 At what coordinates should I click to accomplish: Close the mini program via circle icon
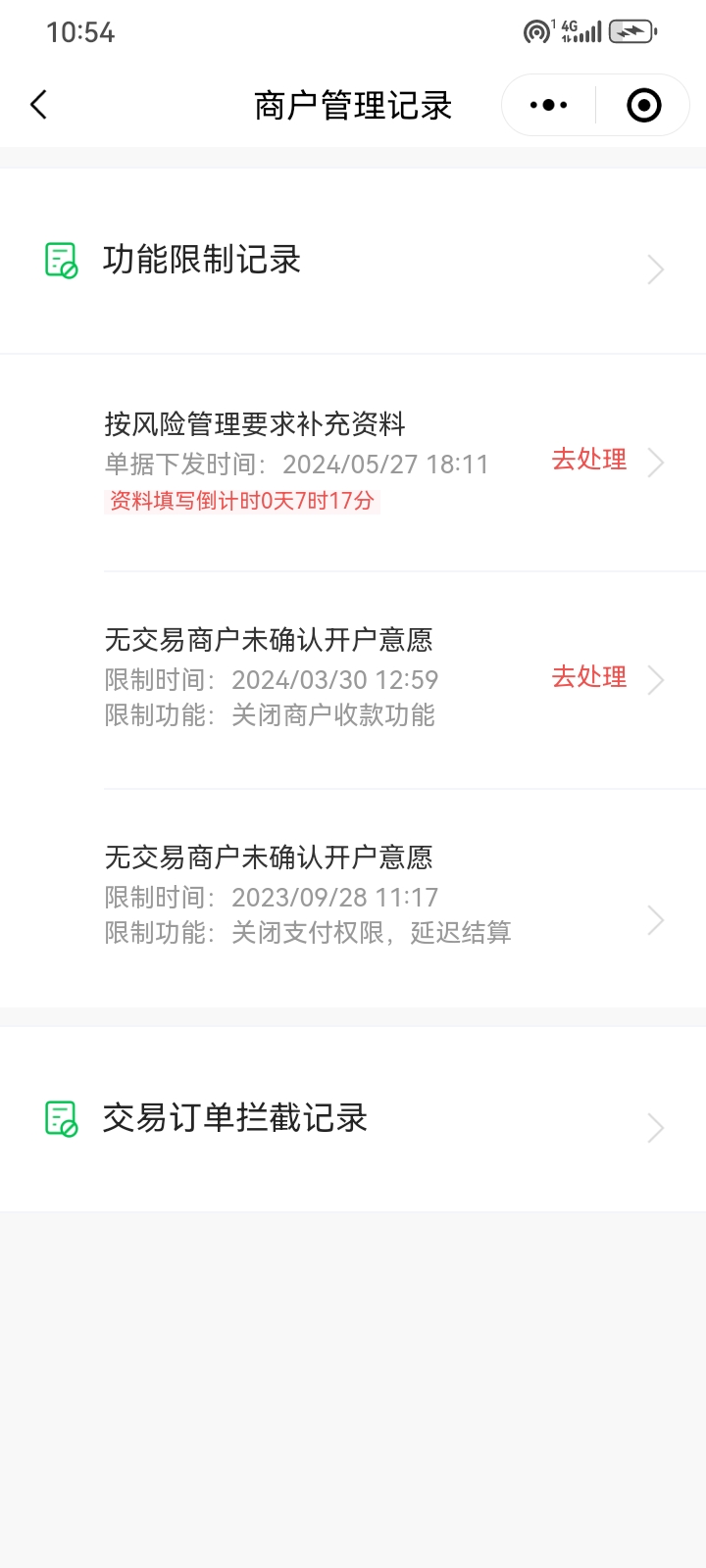click(643, 105)
